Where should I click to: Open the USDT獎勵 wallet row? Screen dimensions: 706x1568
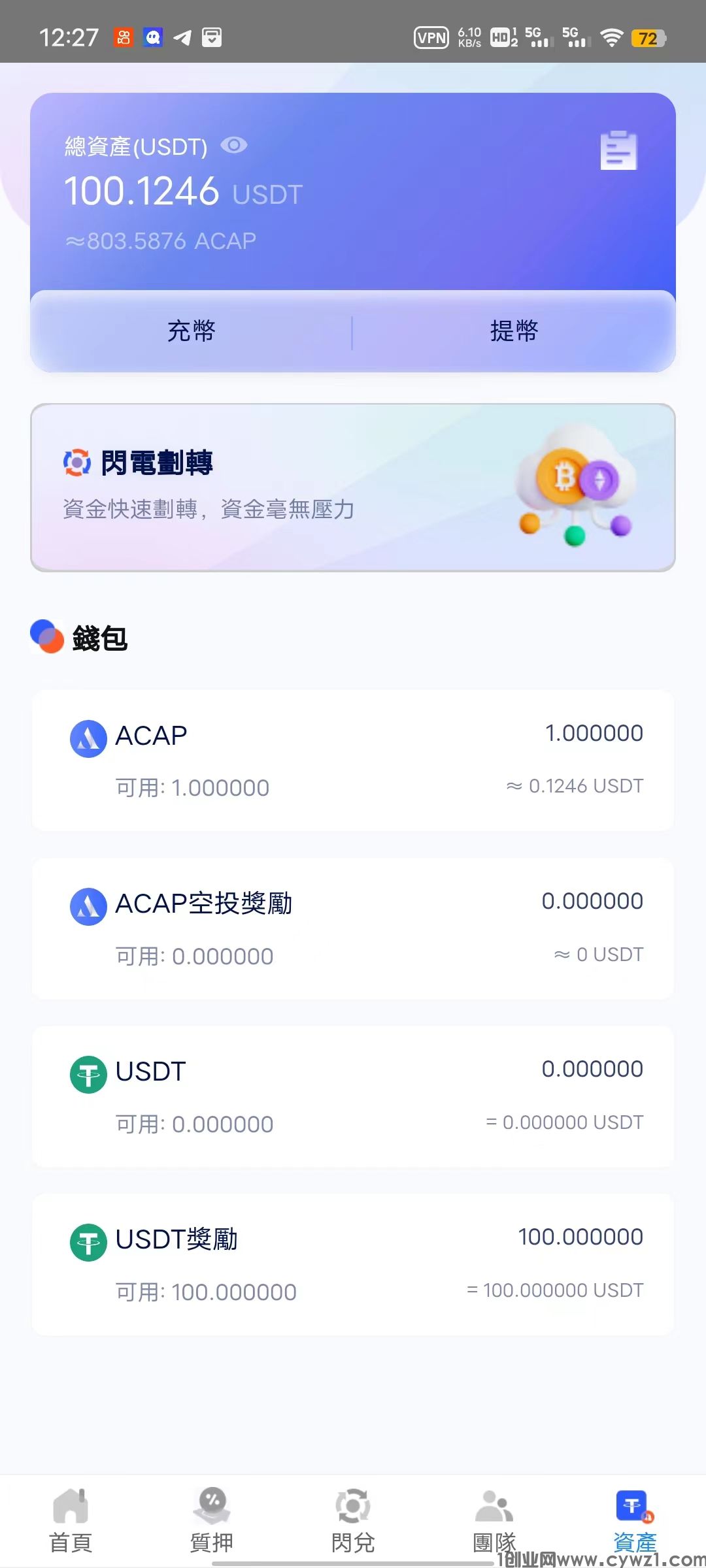point(353,1264)
